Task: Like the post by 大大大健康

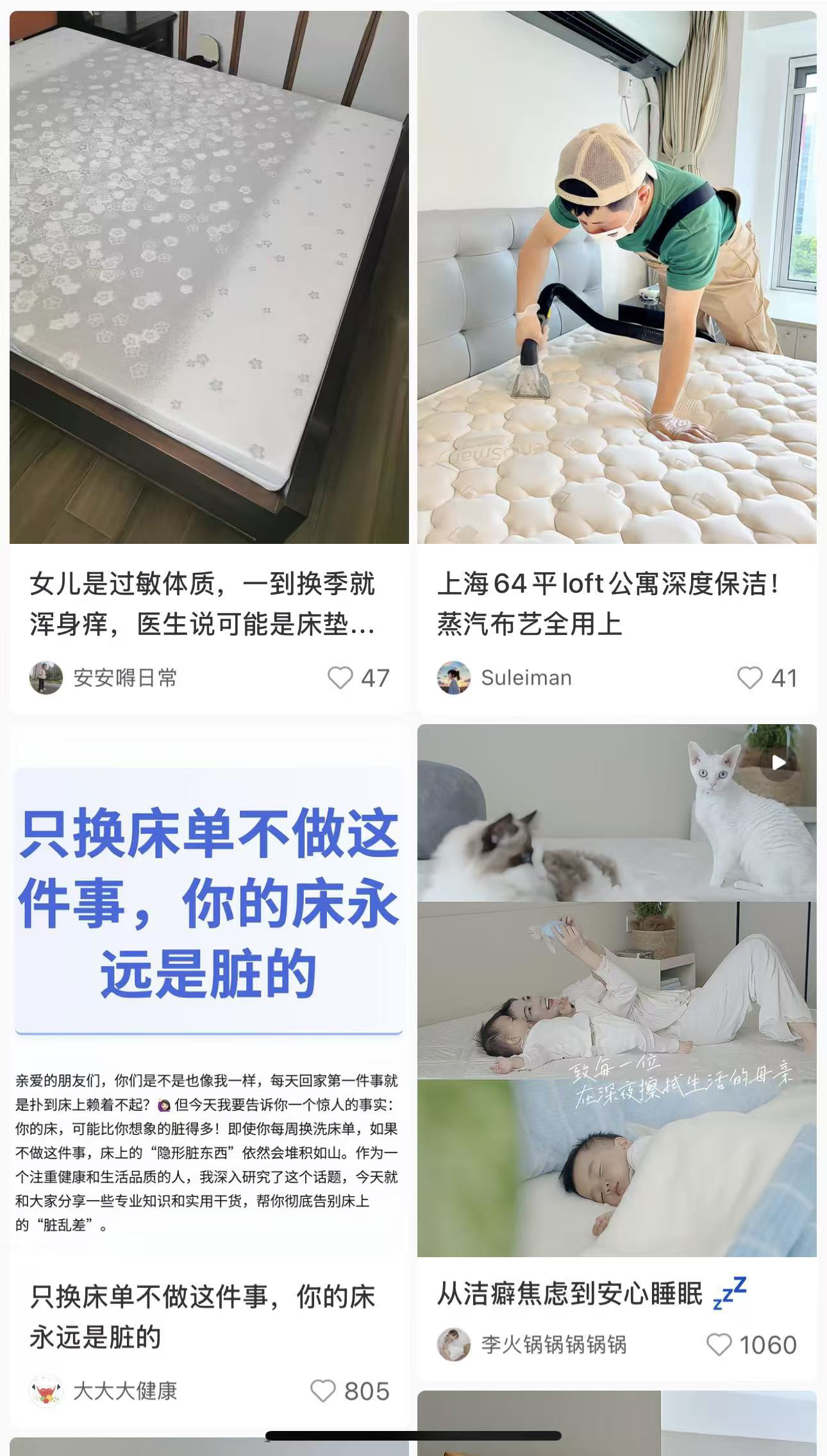Action: click(x=323, y=1391)
